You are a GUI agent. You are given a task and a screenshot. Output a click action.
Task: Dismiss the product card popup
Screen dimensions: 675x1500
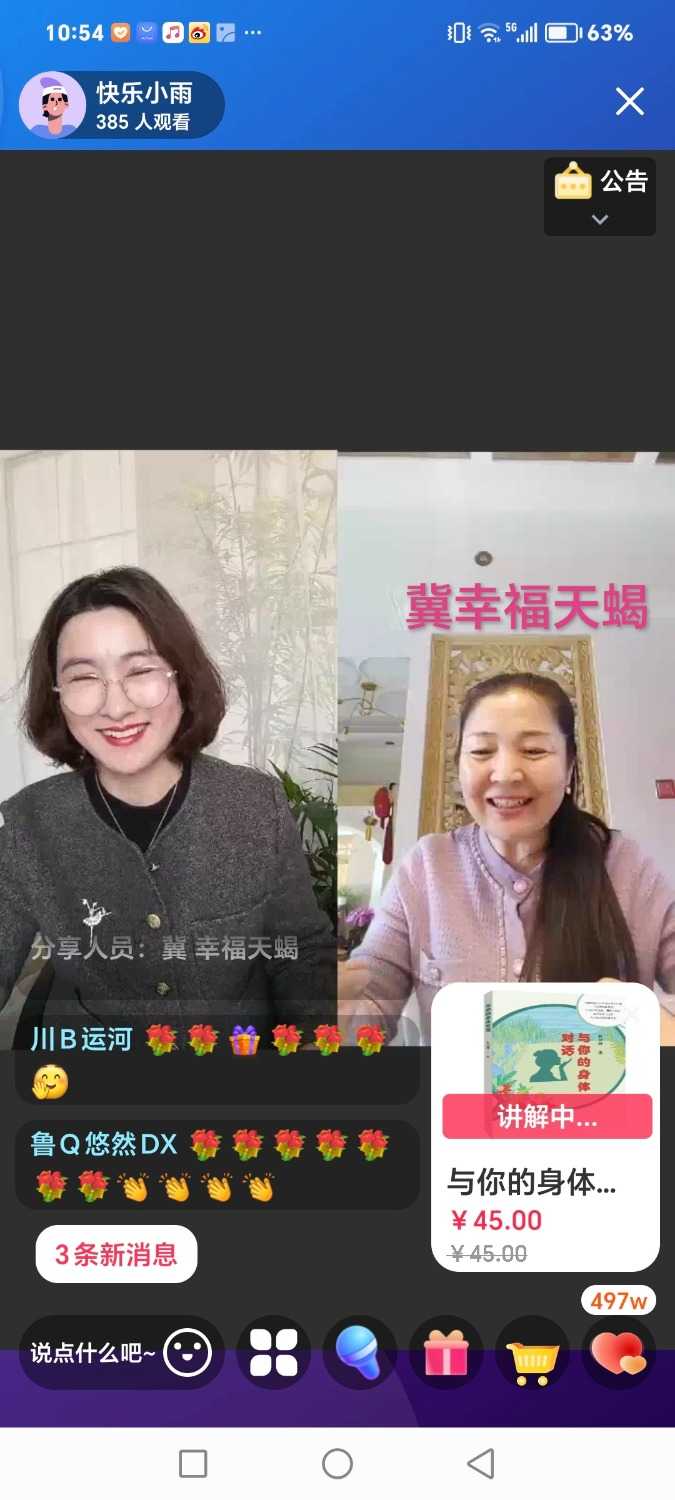(632, 1013)
